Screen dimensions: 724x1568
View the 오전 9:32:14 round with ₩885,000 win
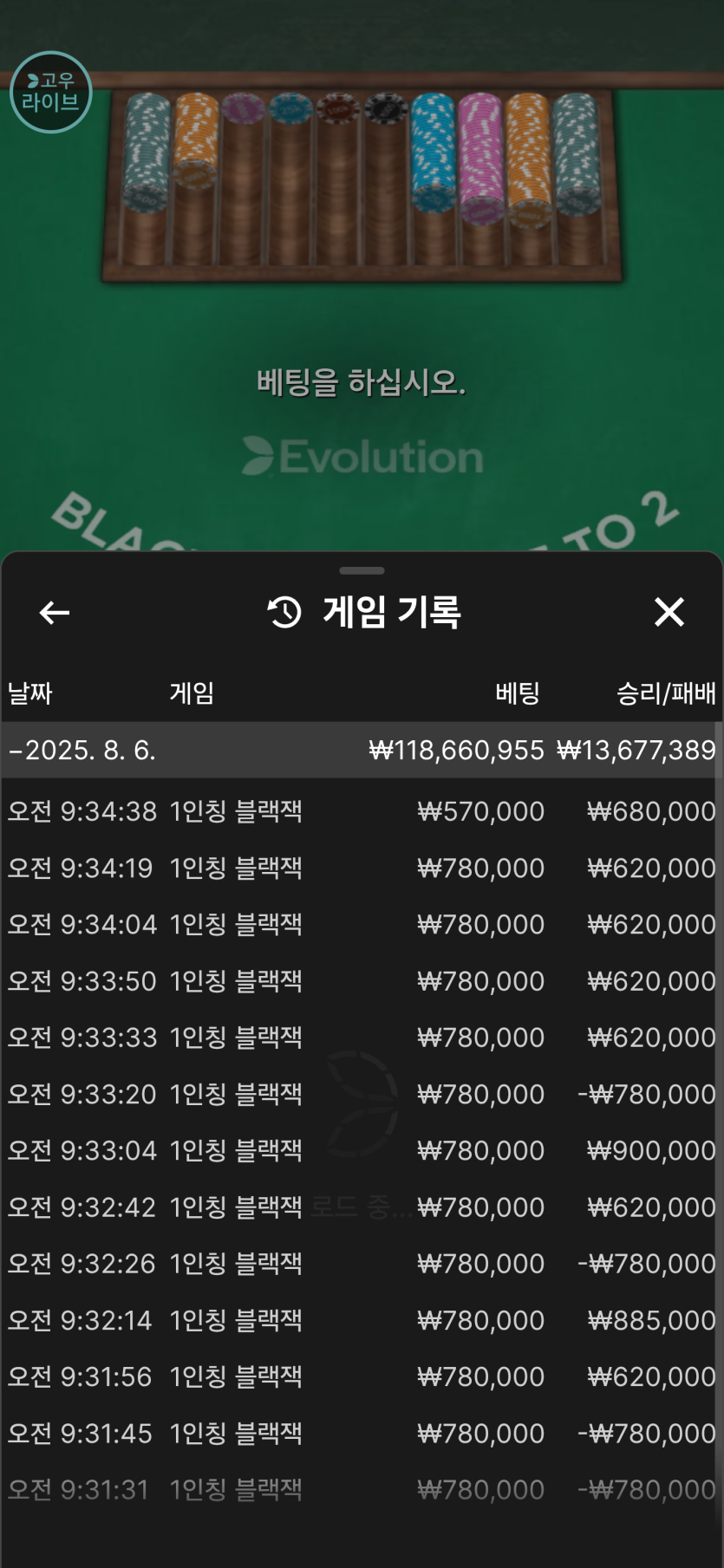click(x=362, y=1321)
